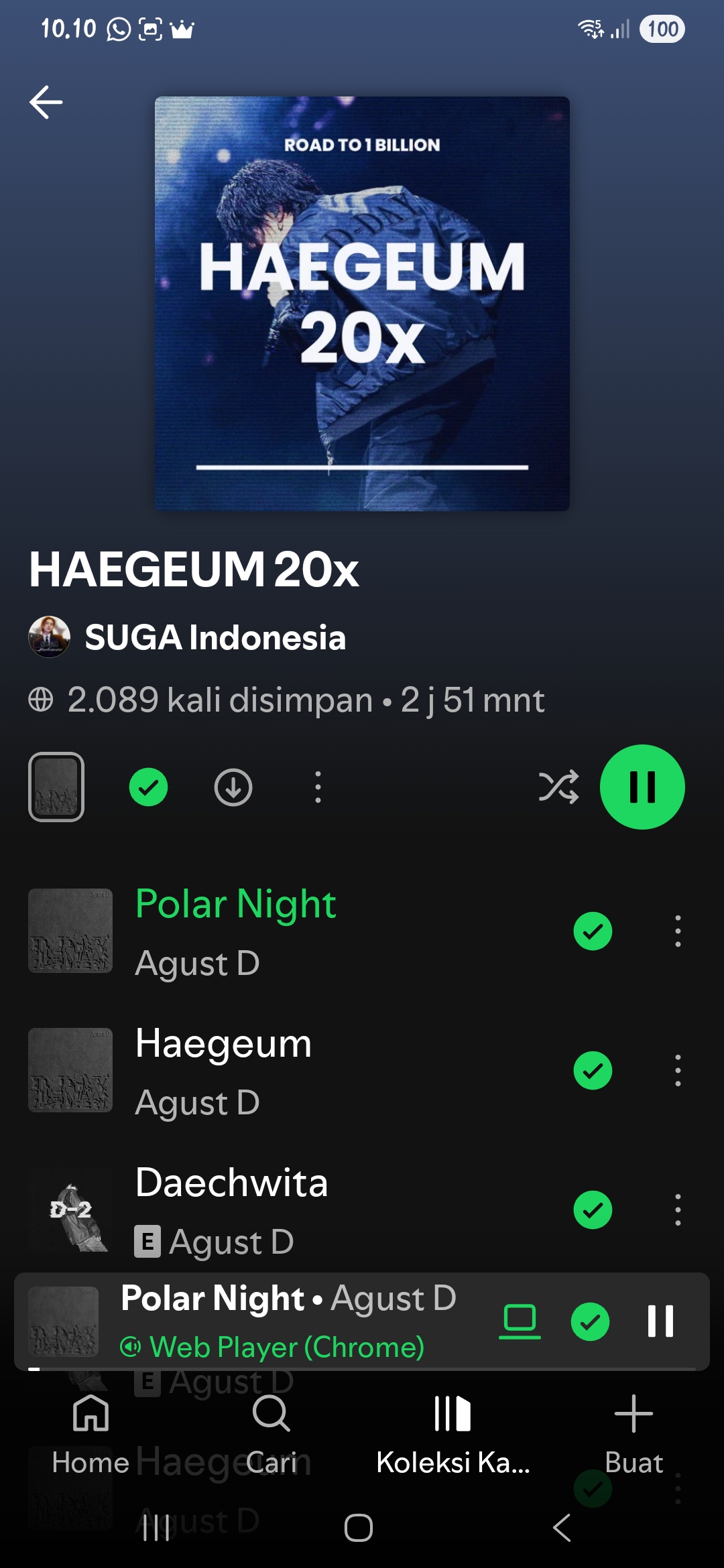Open the SUGA Indonesia profile

pyautogui.click(x=215, y=637)
